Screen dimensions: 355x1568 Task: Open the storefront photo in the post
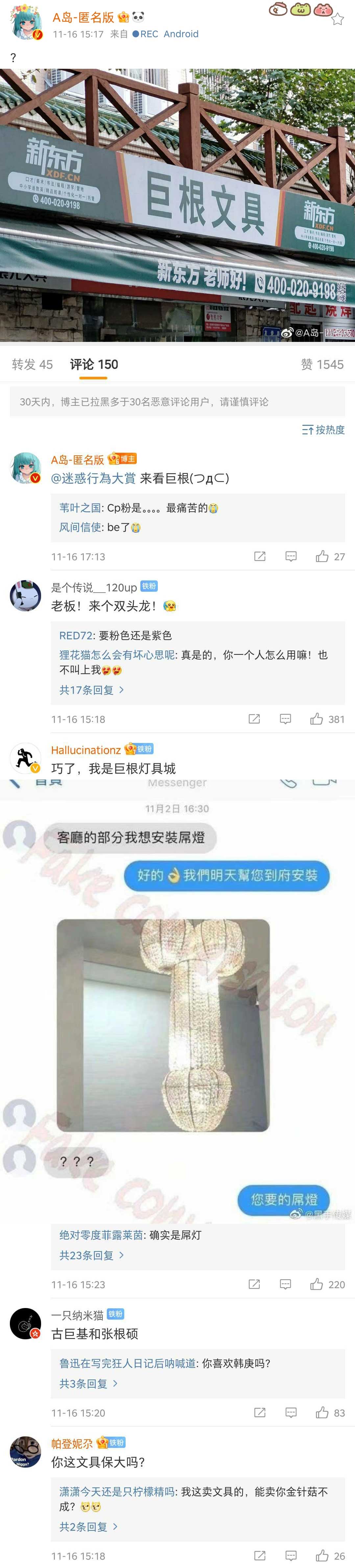[177, 205]
